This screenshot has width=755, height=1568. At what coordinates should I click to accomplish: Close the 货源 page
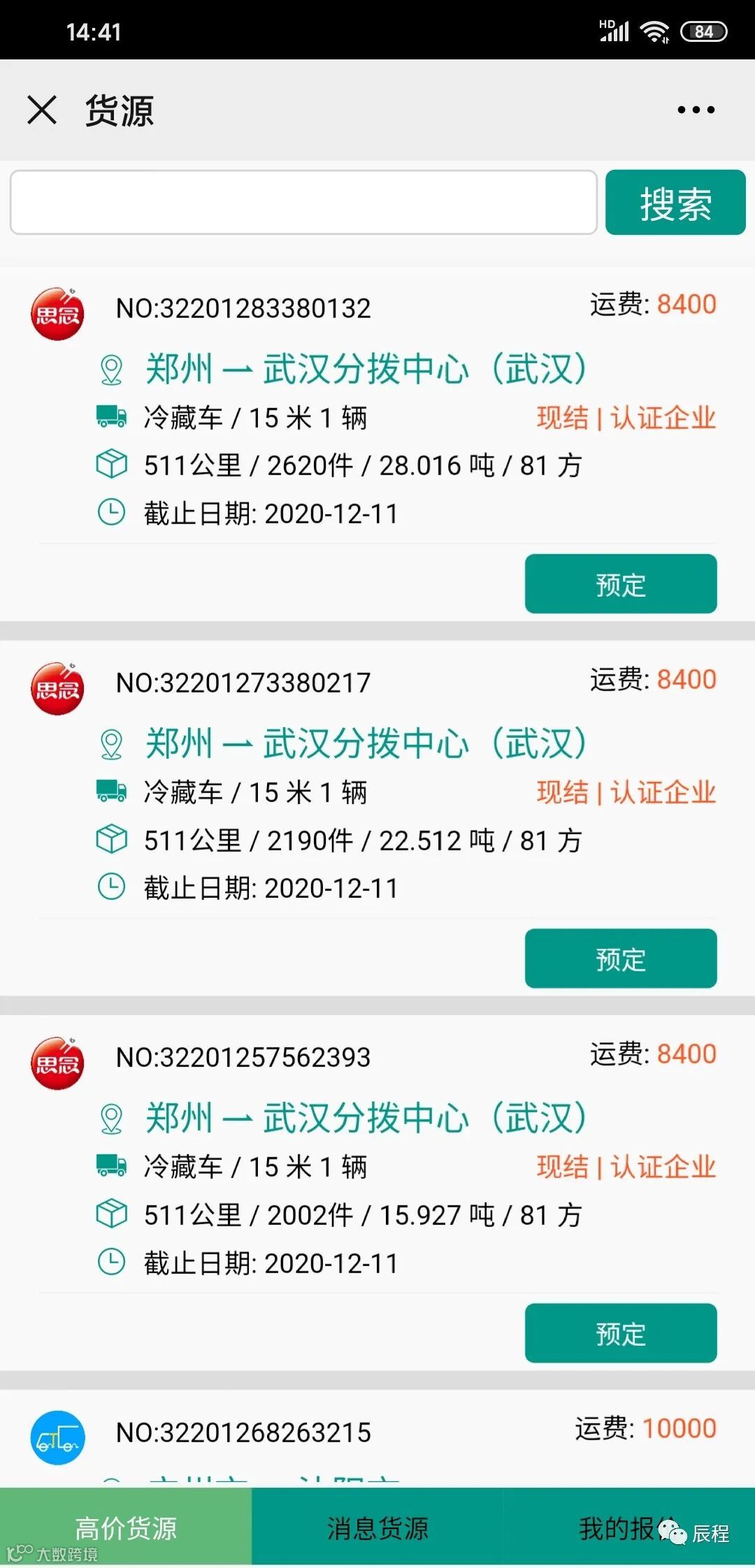(x=42, y=110)
